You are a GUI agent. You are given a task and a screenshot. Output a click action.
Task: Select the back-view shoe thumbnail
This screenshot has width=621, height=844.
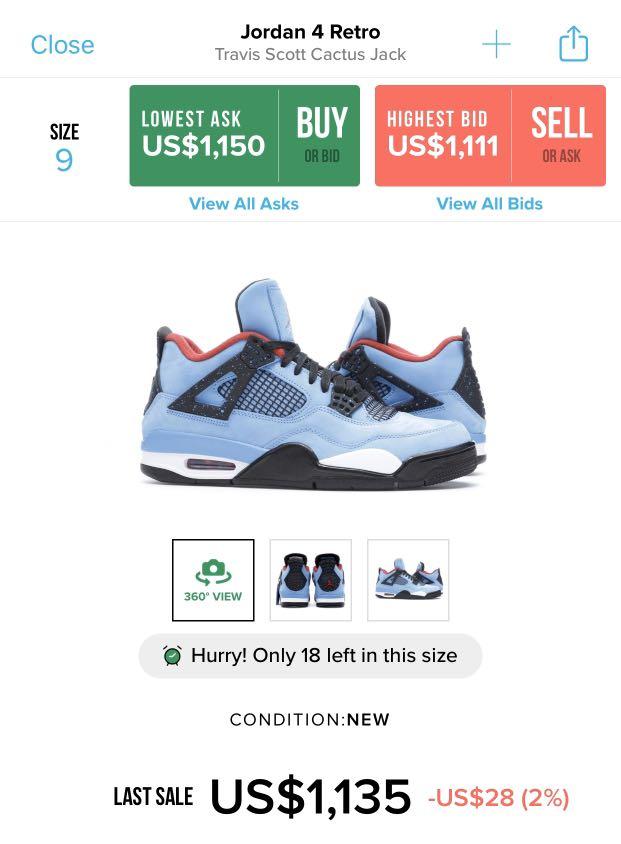pyautogui.click(x=310, y=580)
